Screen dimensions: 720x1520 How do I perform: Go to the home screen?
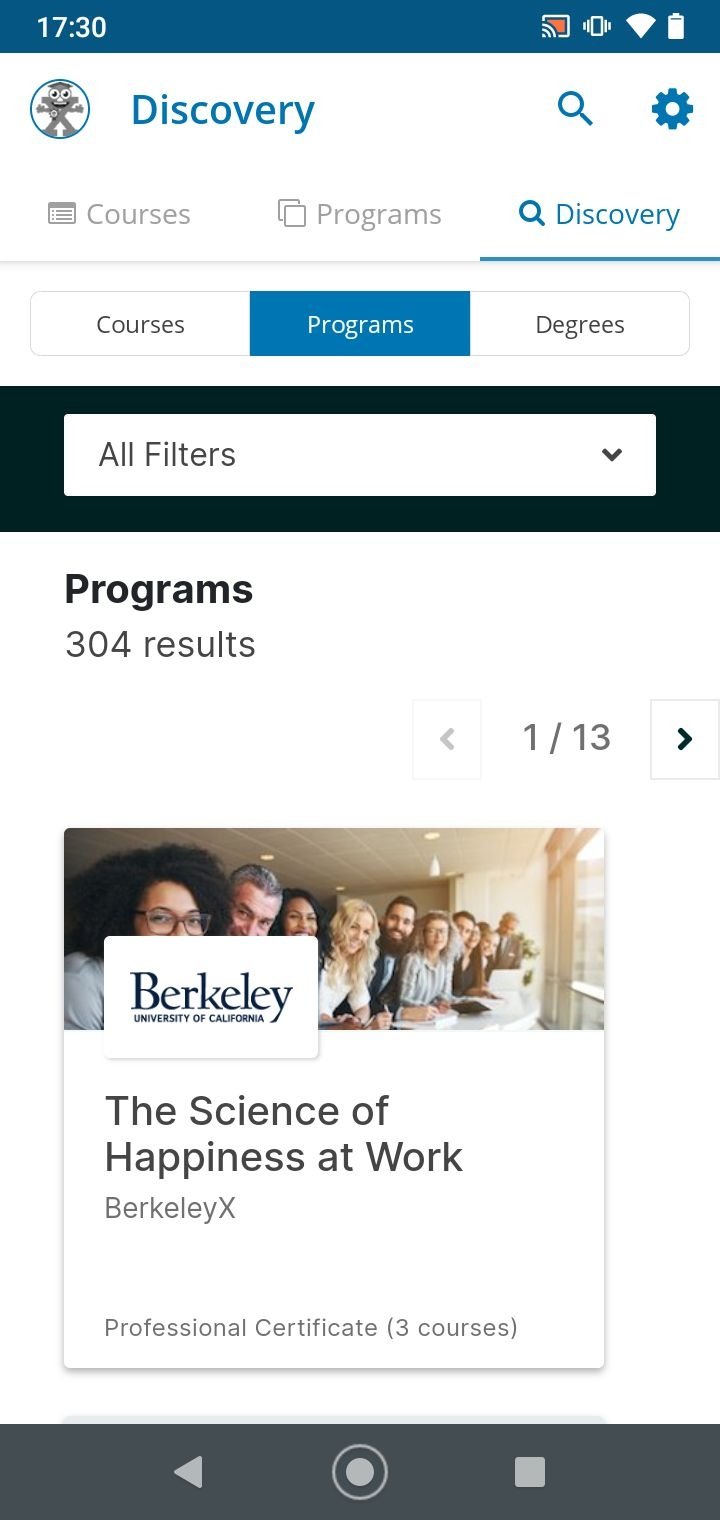(360, 1472)
